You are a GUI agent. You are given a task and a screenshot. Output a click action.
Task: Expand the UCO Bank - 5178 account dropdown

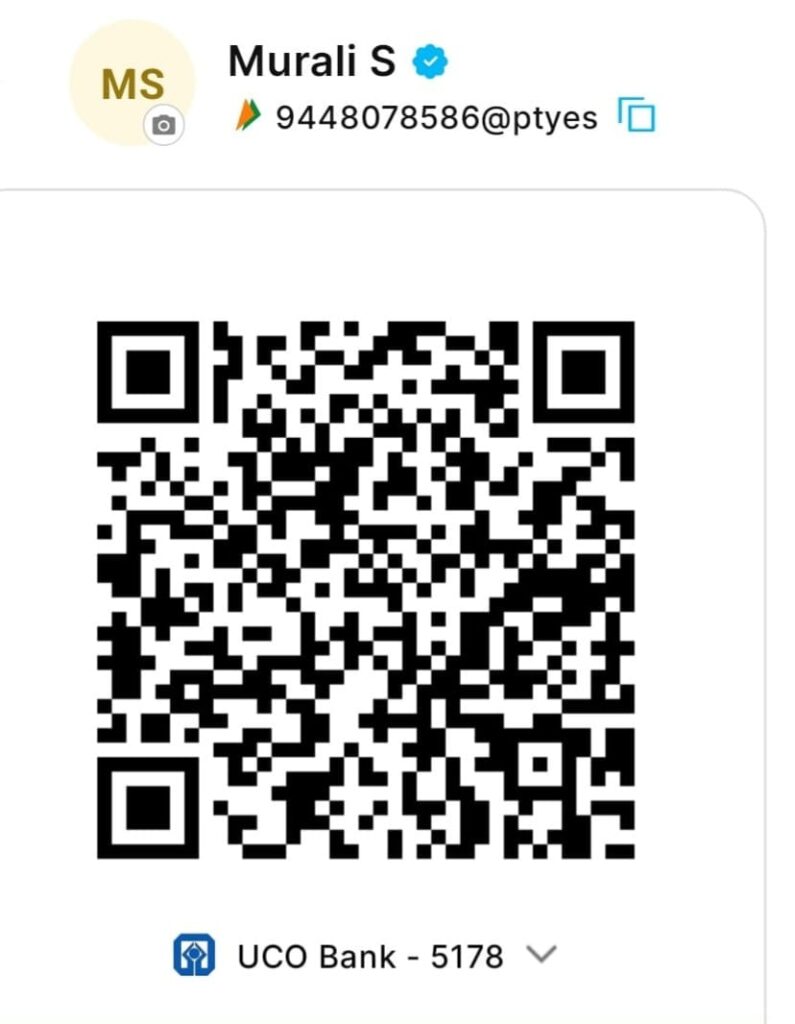(x=541, y=954)
